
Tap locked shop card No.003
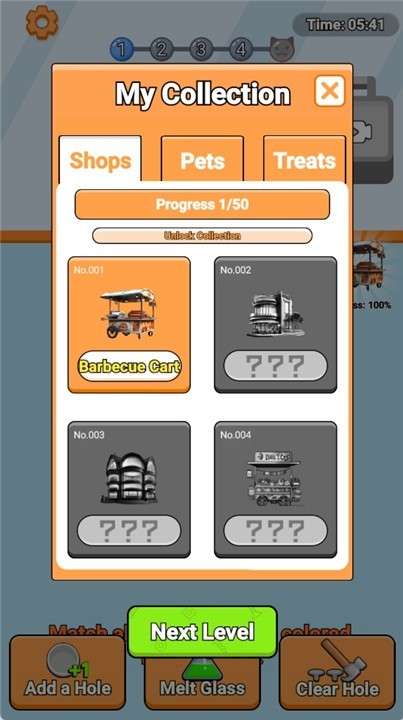coord(129,489)
